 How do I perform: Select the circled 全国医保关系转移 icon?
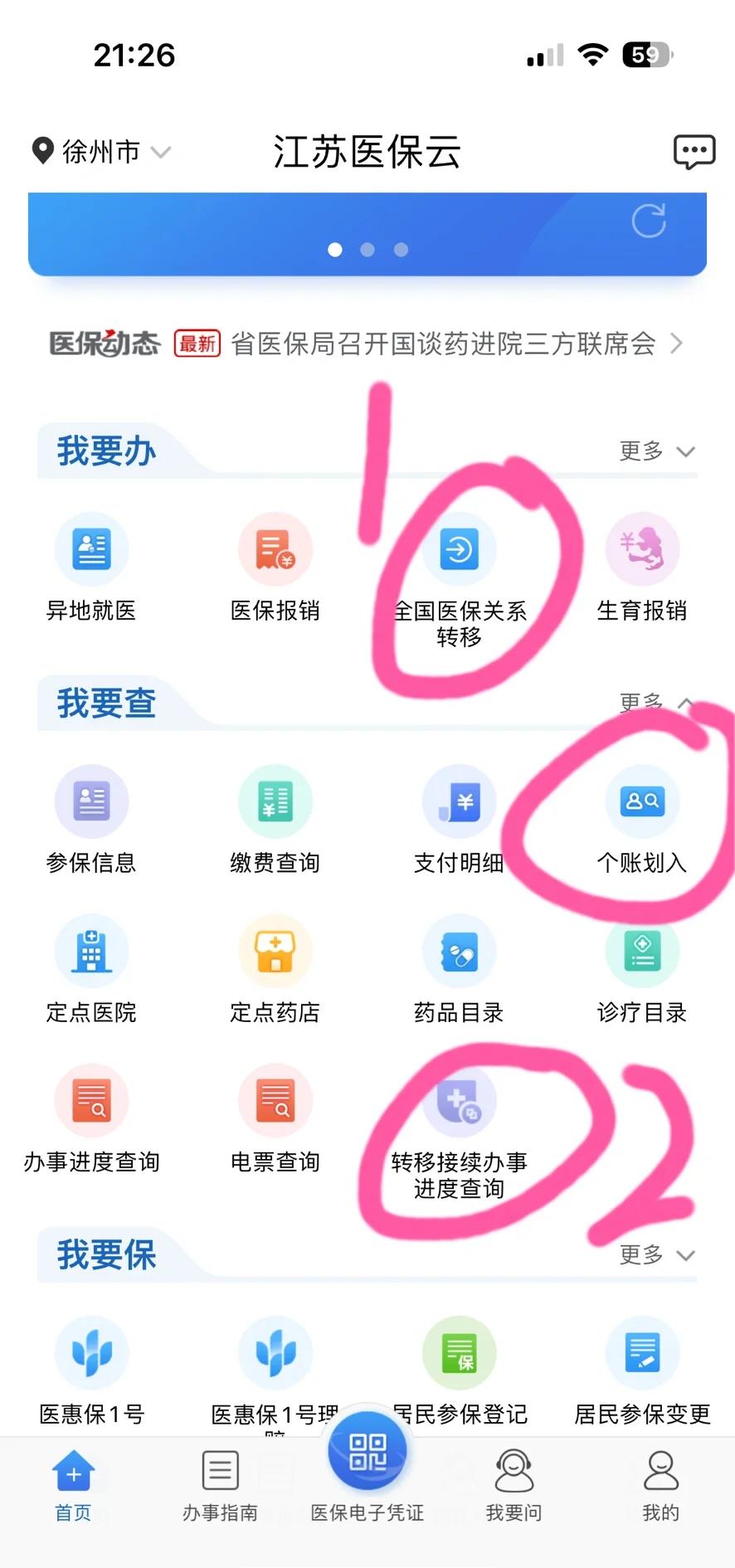459,549
